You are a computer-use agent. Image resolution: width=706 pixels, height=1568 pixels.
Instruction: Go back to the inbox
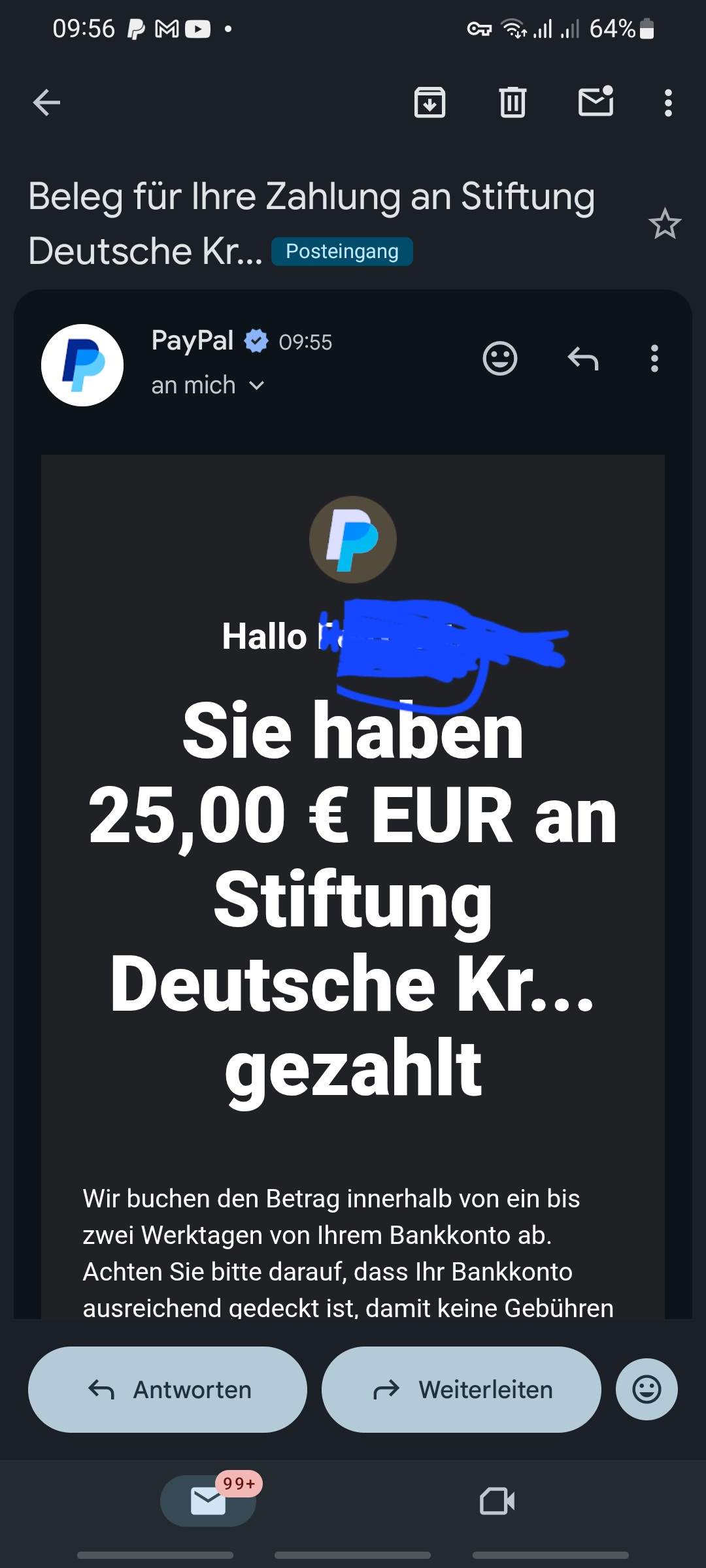click(46, 103)
